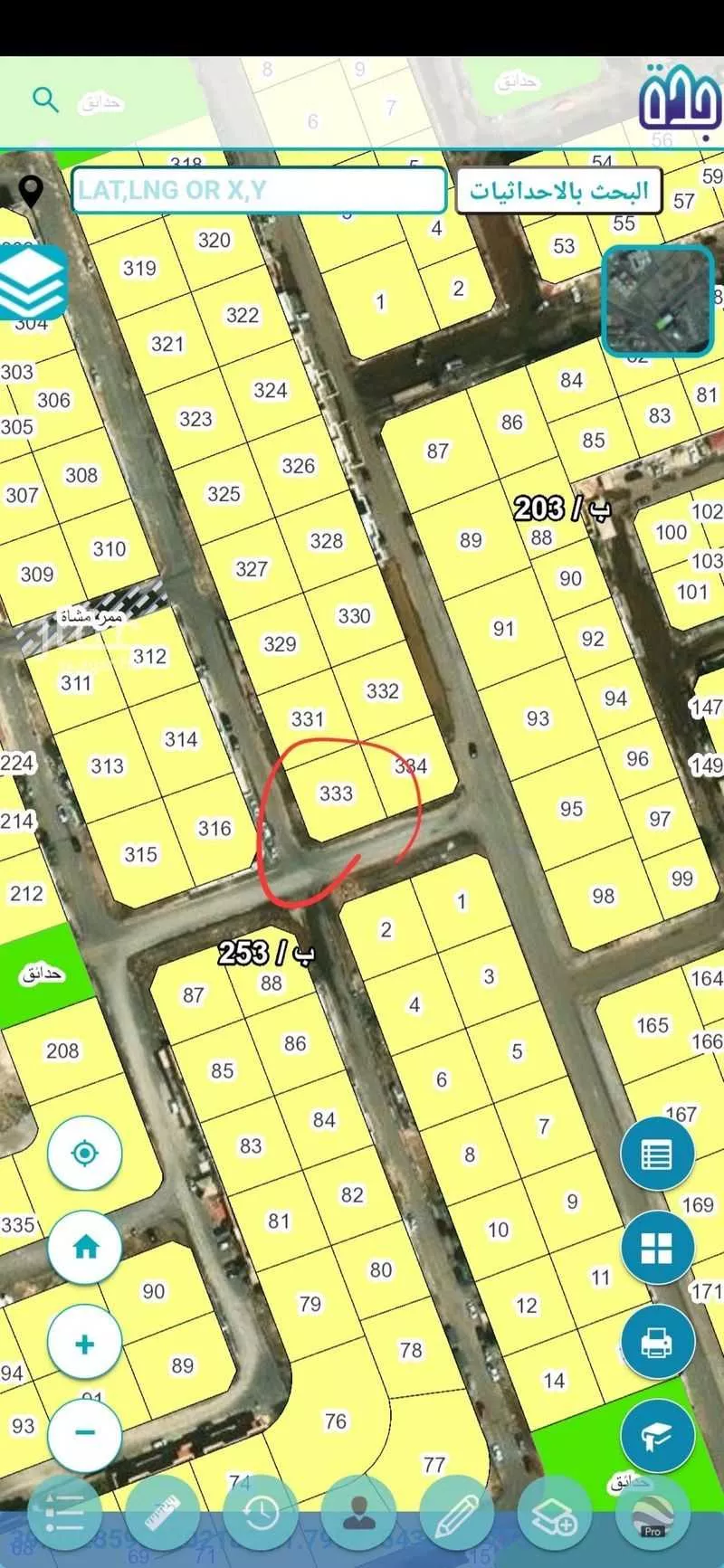Open the history clock tool
Viewport: 724px width, 1568px height.
(262, 1513)
